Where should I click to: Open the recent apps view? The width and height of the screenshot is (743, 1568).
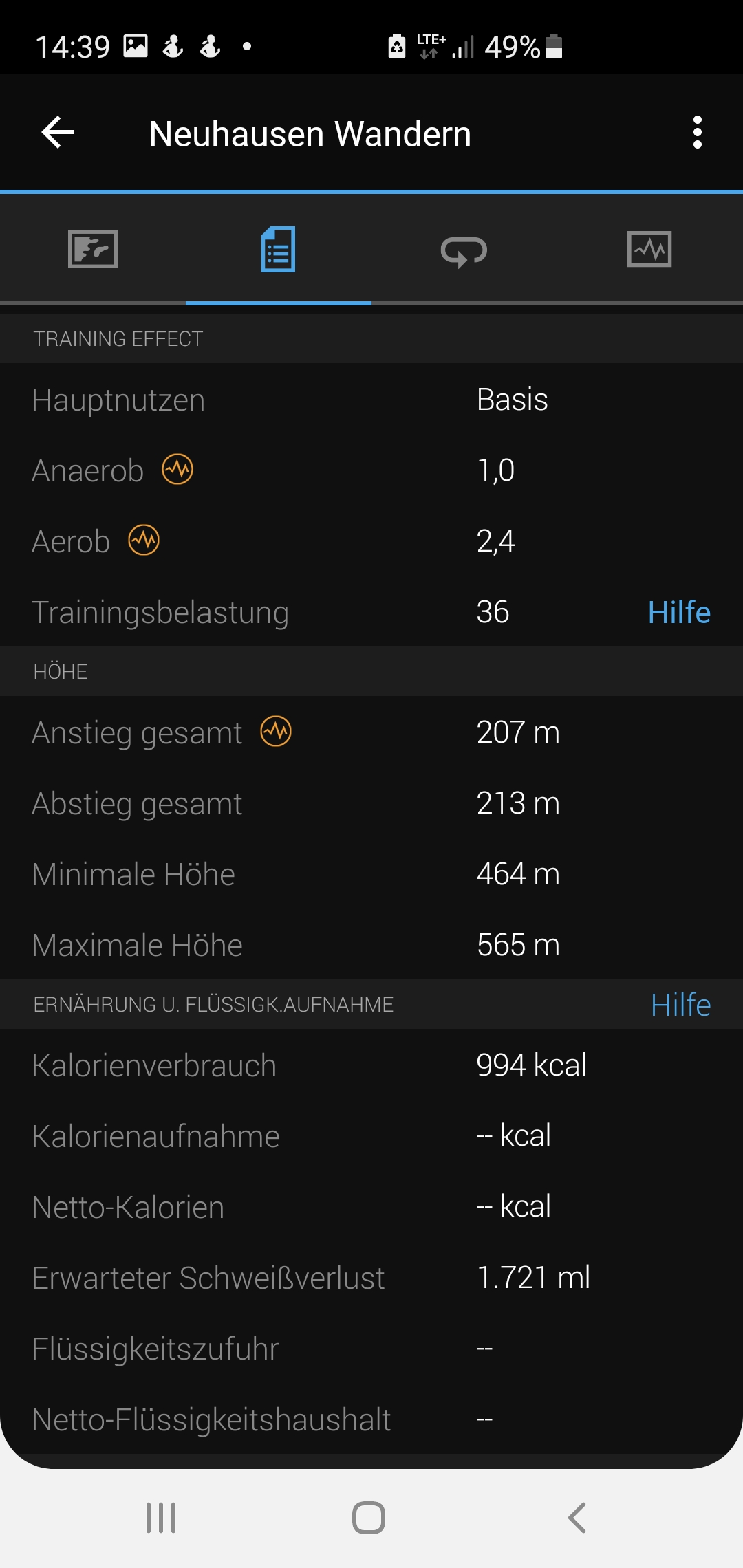(x=161, y=1518)
